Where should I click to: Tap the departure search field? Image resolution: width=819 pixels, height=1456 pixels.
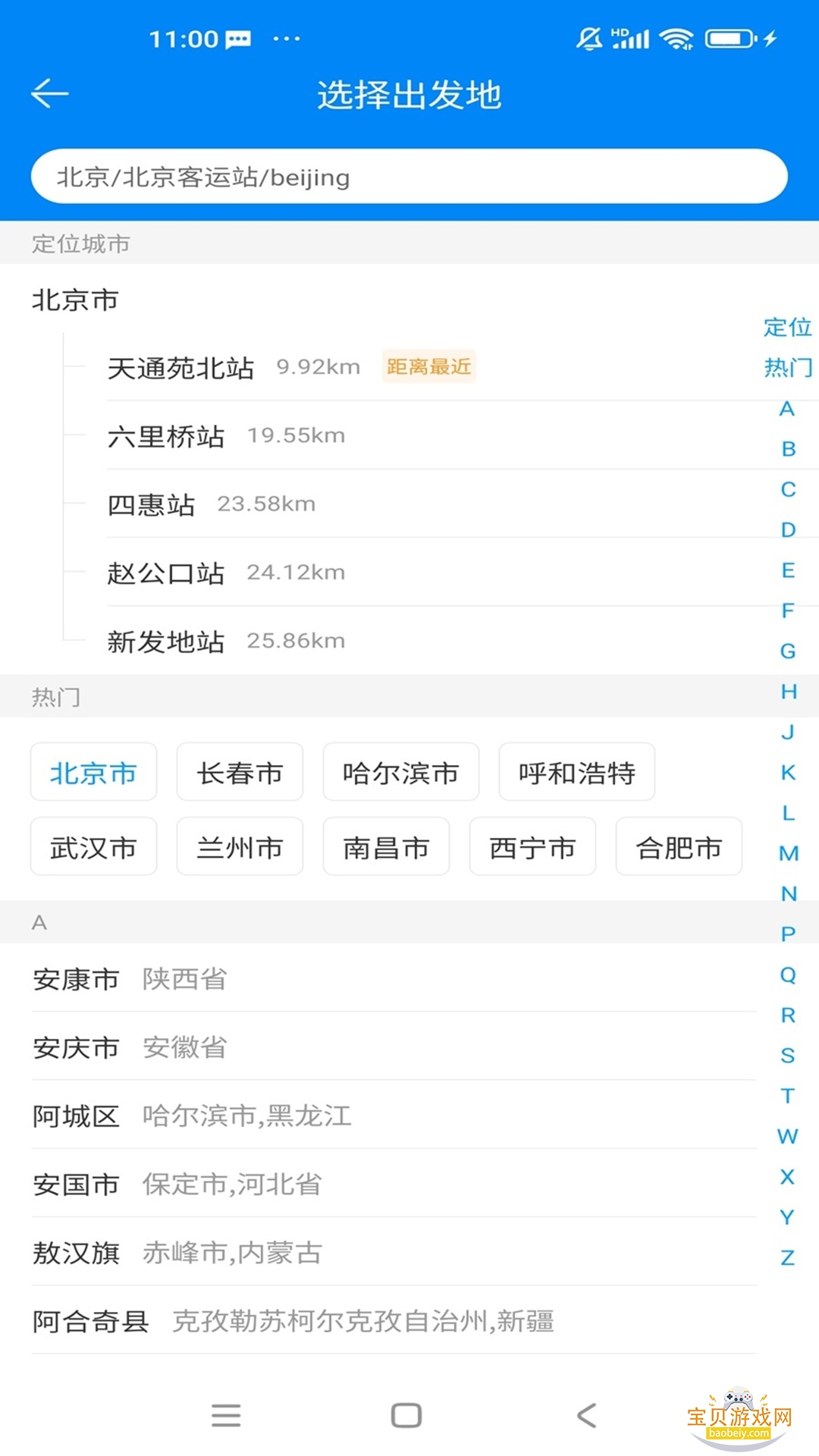(409, 177)
